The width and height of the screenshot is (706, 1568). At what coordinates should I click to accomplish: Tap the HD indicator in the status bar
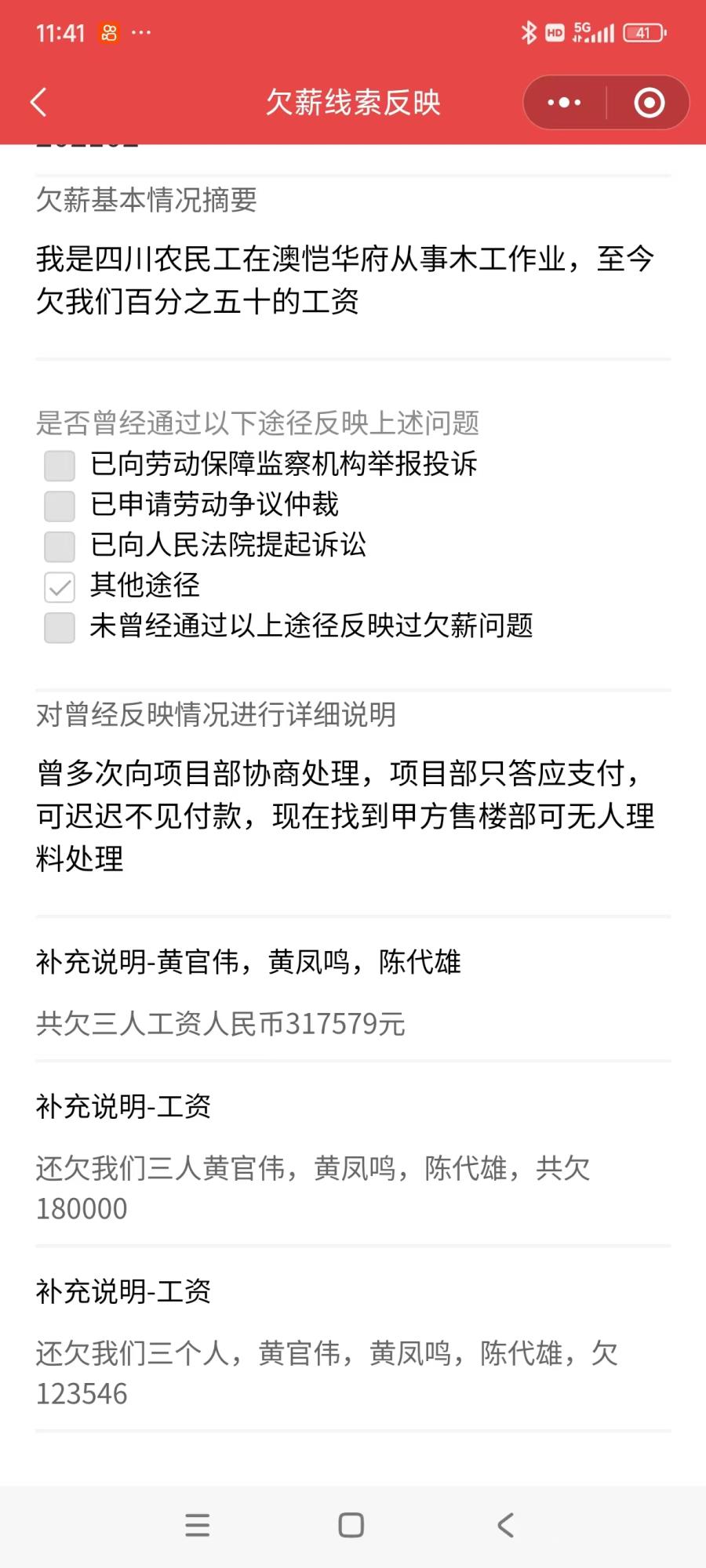coord(555,31)
